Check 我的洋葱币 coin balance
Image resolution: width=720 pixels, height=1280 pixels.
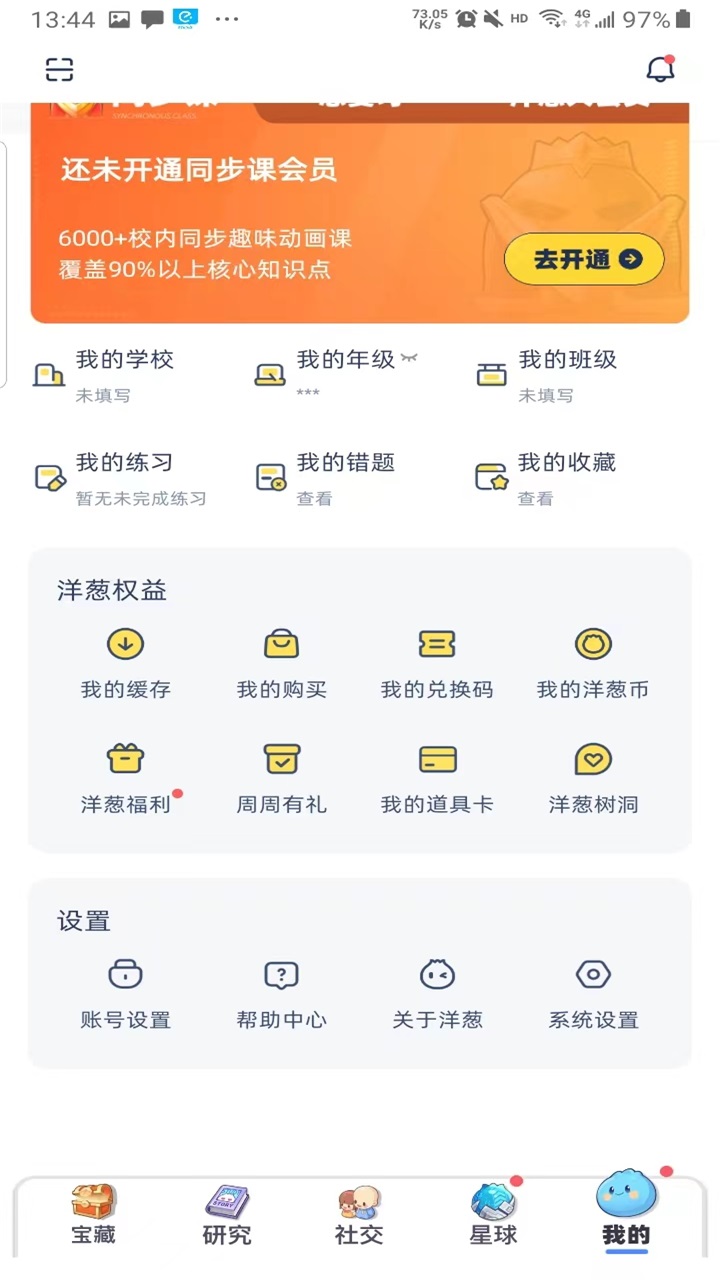(x=593, y=663)
